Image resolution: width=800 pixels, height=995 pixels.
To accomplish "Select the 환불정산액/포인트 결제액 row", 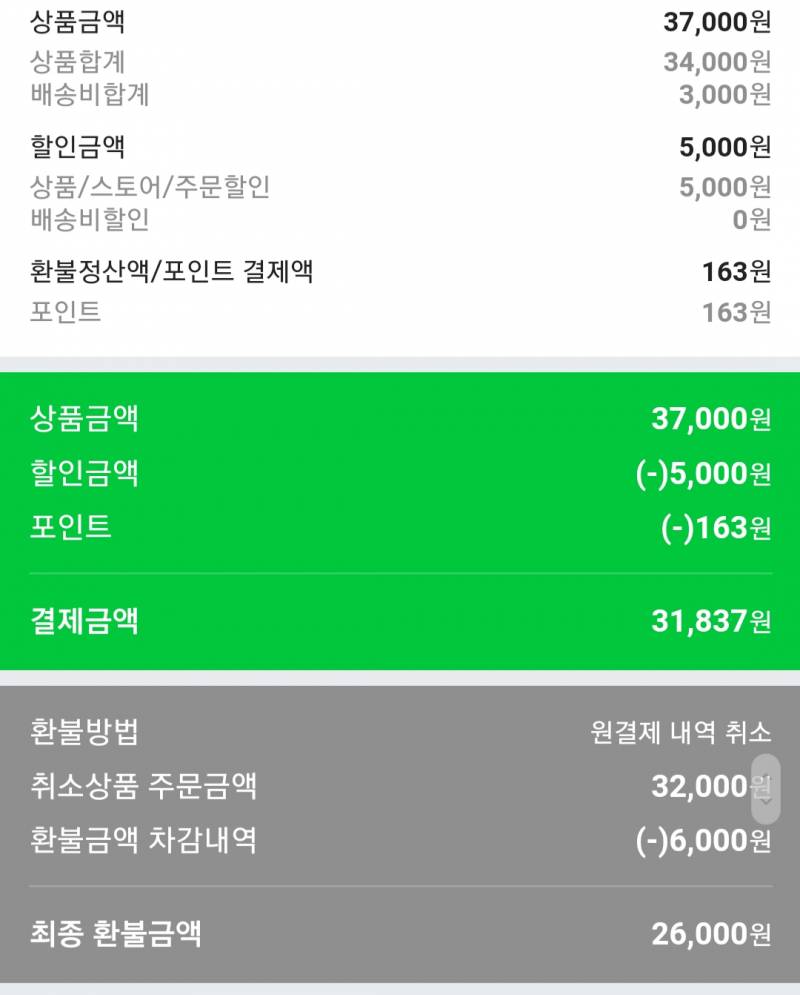I will click(x=400, y=272).
